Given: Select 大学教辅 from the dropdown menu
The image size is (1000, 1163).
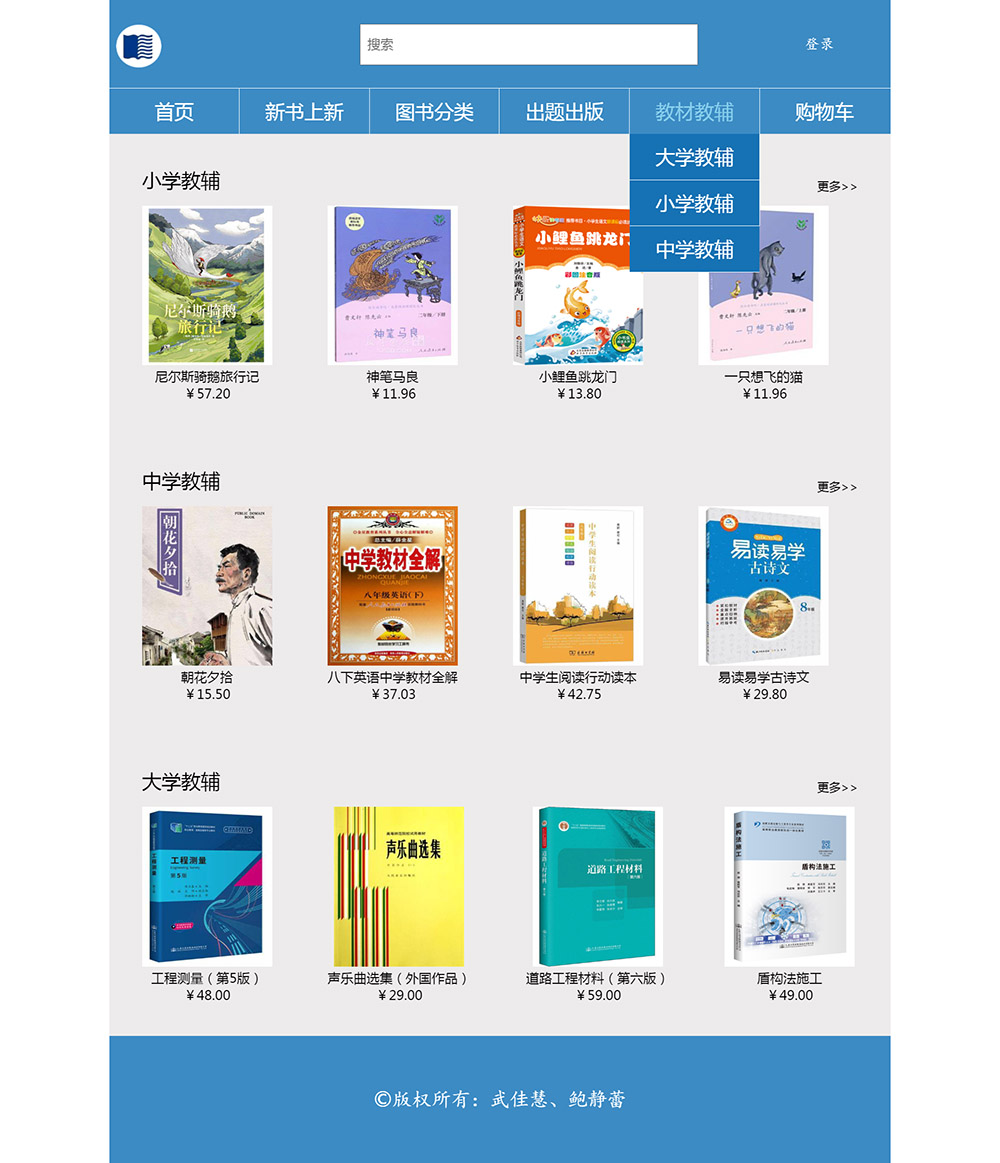Looking at the screenshot, I should [x=694, y=158].
